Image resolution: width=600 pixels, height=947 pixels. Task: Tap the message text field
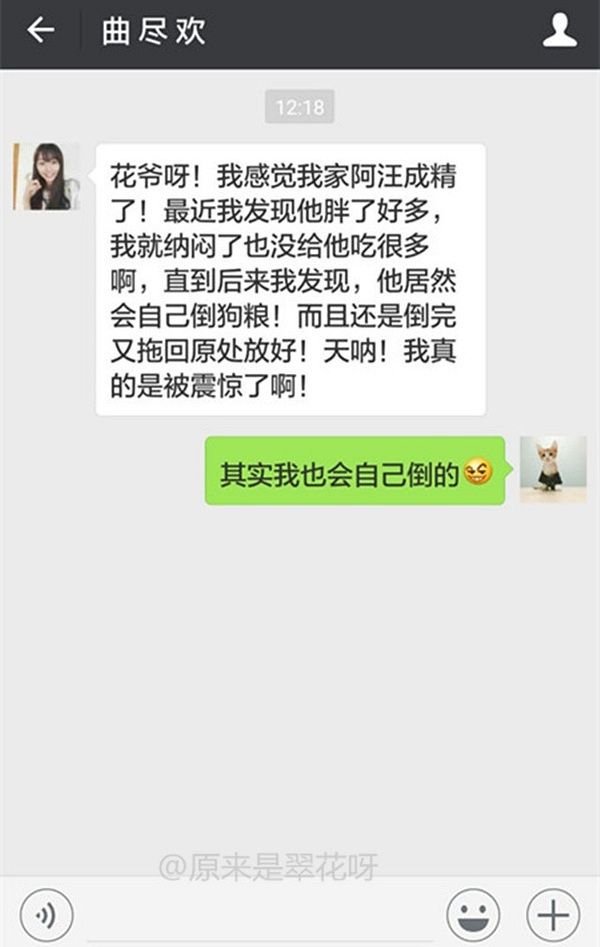point(260,914)
